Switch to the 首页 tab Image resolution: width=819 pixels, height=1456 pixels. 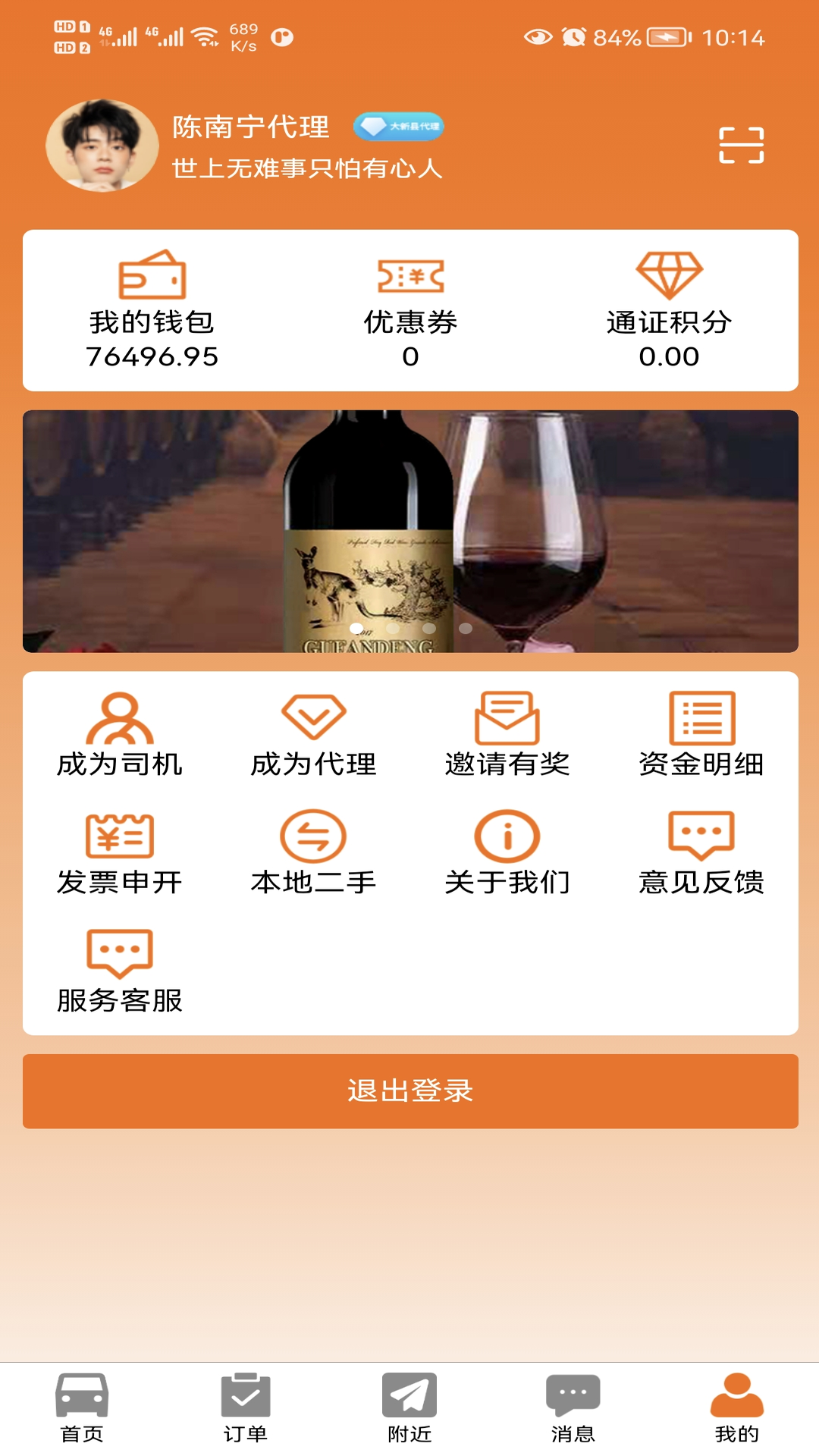82,1407
